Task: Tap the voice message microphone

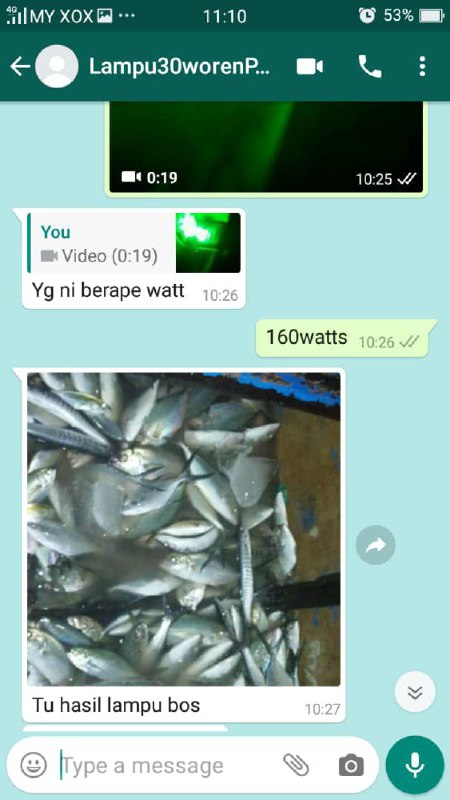Action: [x=415, y=765]
